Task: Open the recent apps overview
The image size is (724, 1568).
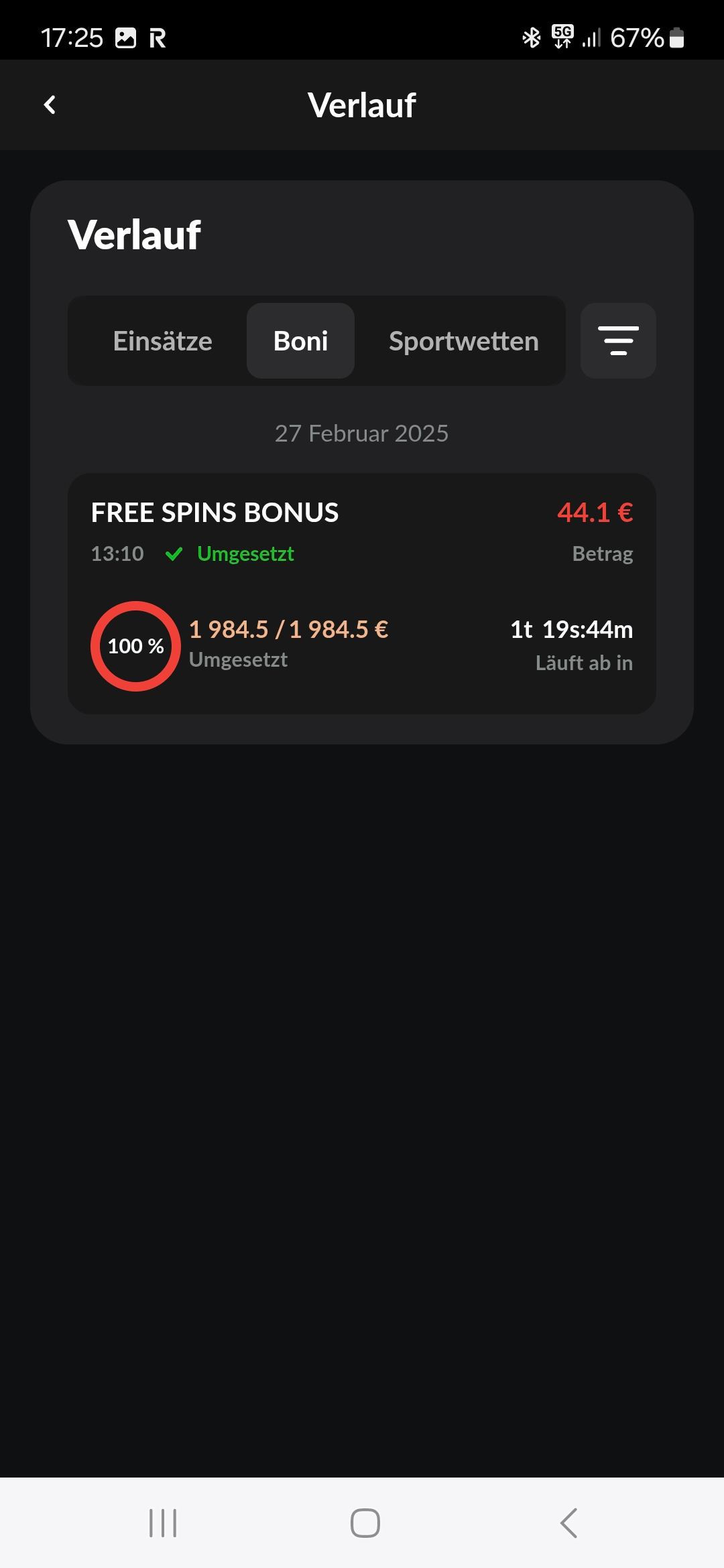Action: coord(163,1522)
